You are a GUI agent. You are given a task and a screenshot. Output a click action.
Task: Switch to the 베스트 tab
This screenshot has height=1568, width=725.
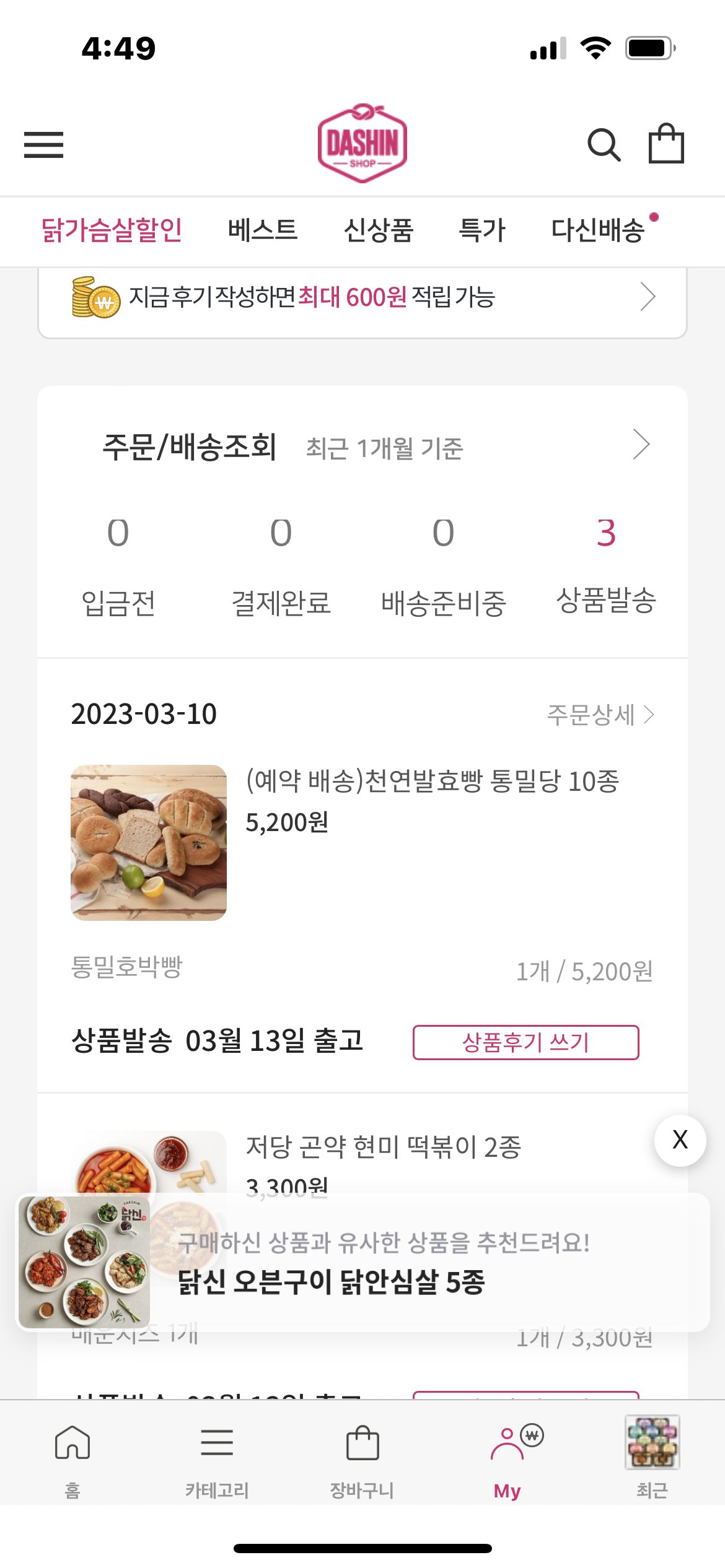263,230
